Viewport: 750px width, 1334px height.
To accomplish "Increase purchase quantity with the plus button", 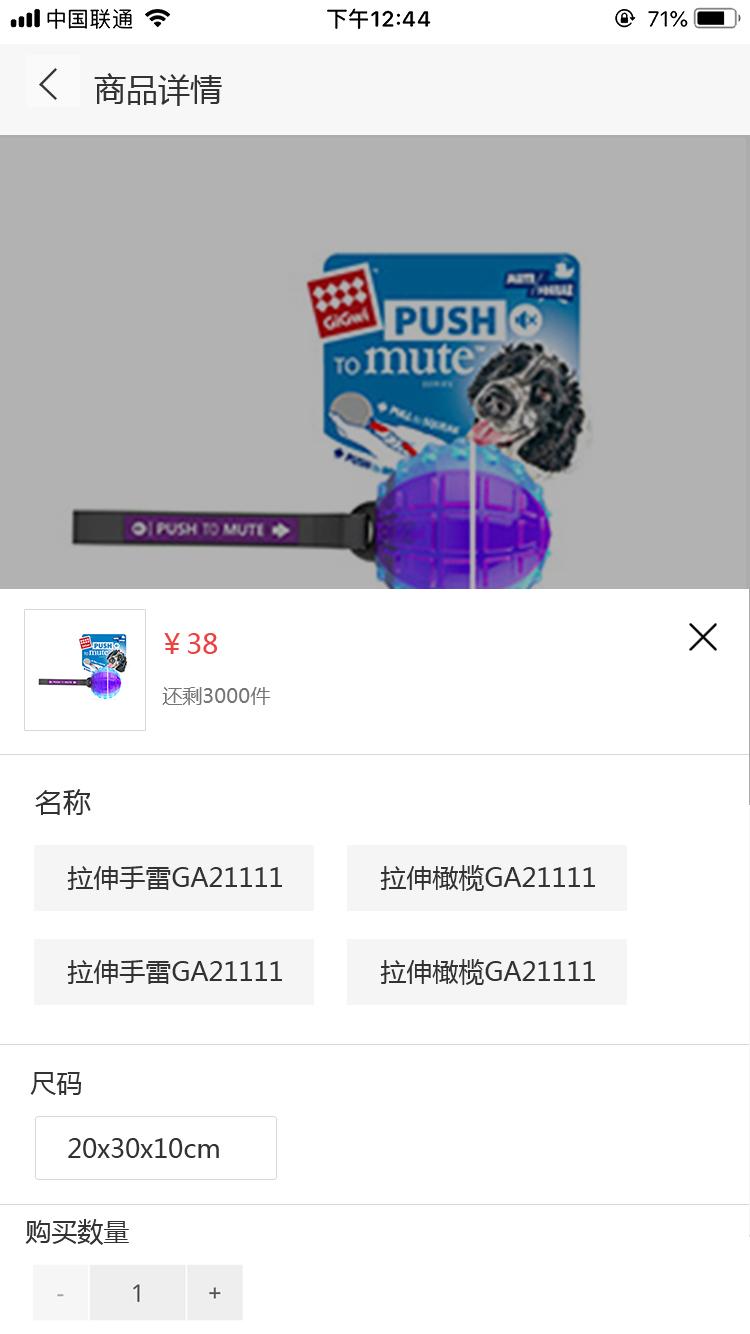I will 214,1293.
